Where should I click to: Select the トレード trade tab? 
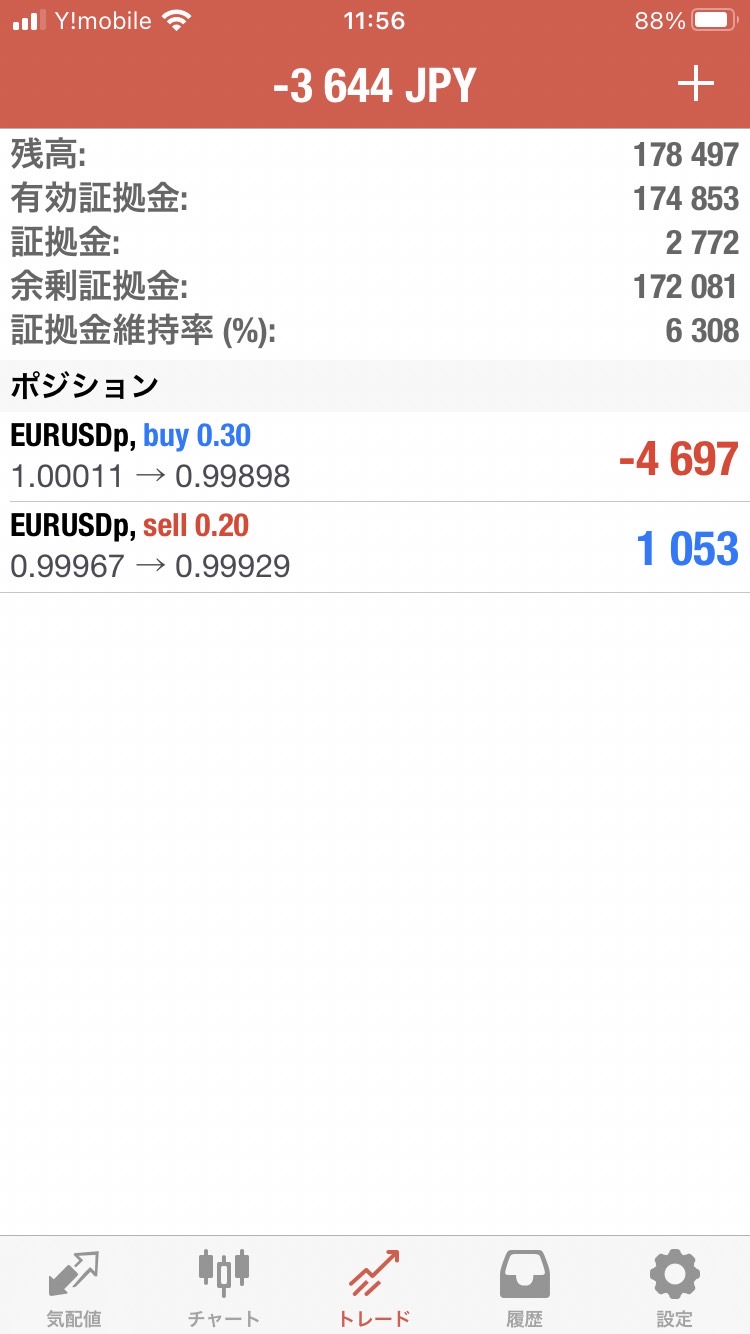point(374,1286)
